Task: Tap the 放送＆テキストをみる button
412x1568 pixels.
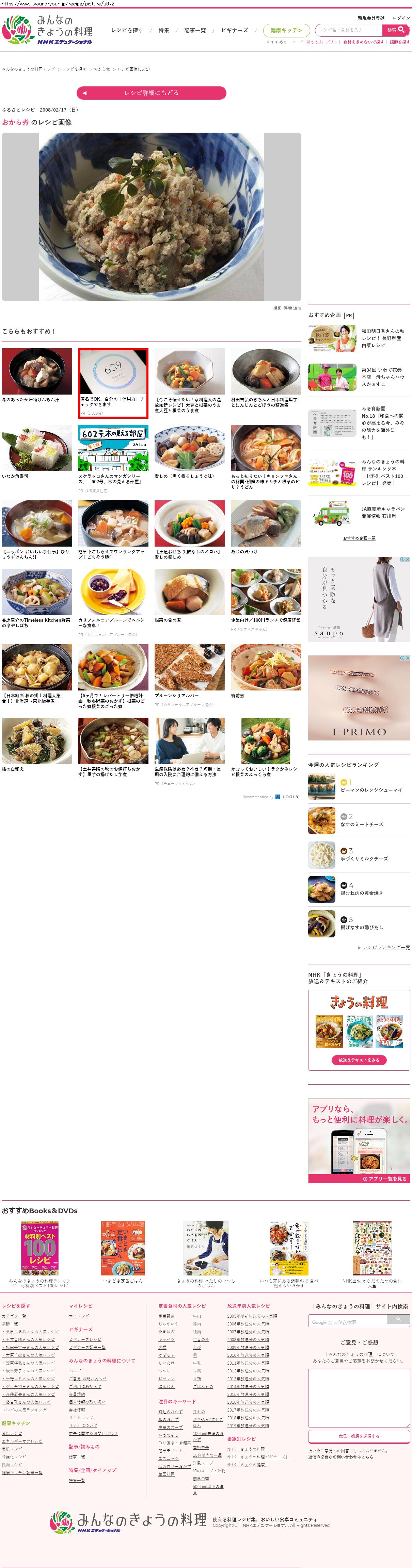Action: 359,1060
